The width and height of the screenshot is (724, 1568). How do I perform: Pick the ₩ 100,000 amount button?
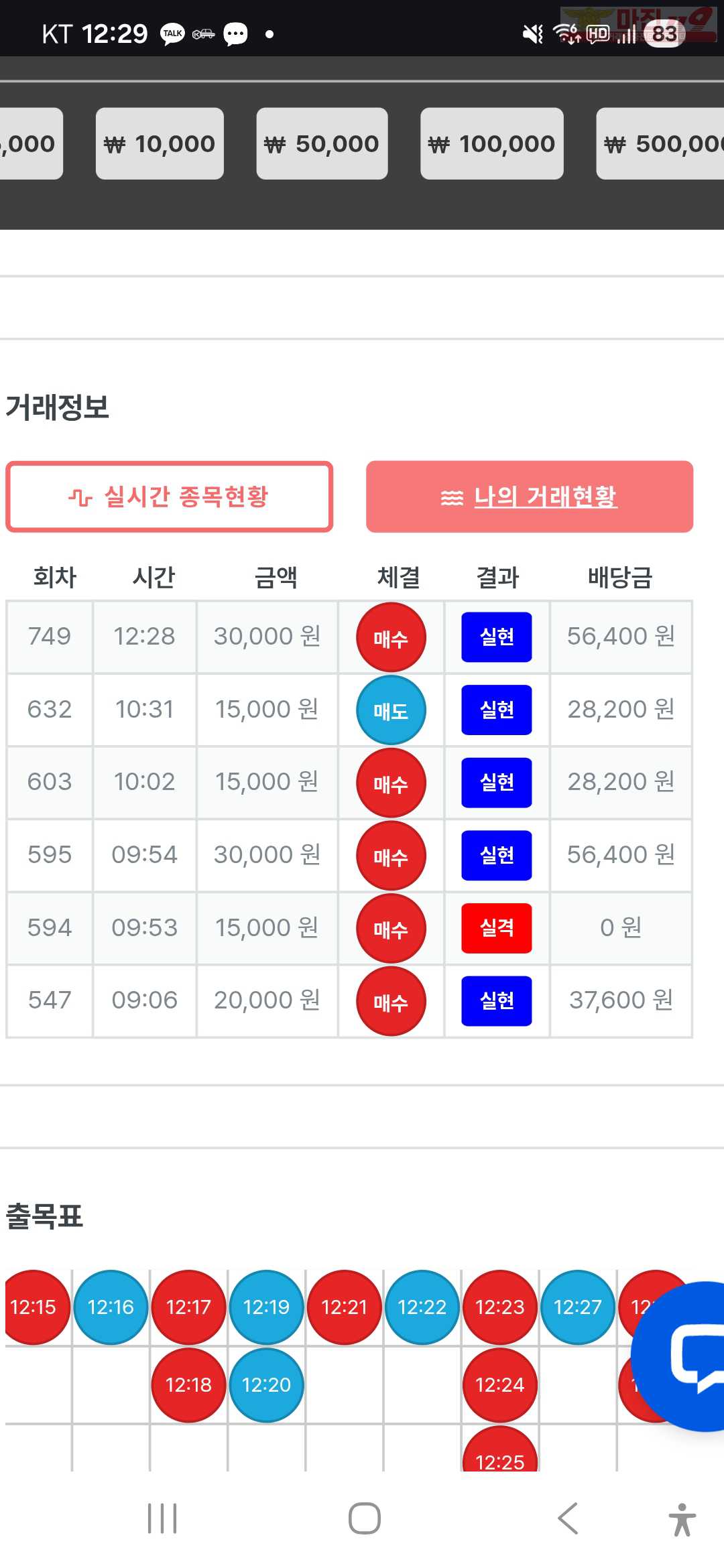(x=491, y=143)
